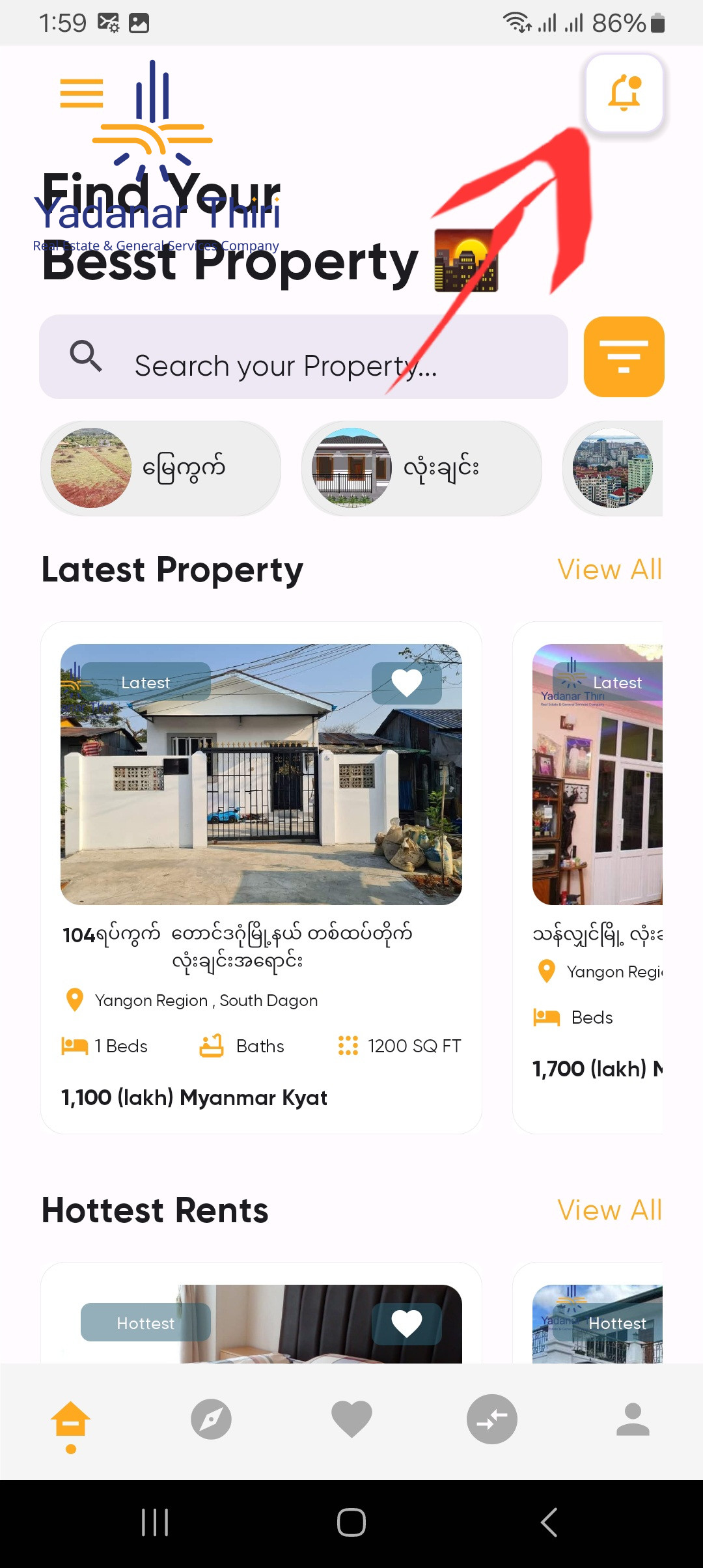
Task: Switch to the profile tab
Action: pyautogui.click(x=633, y=1420)
